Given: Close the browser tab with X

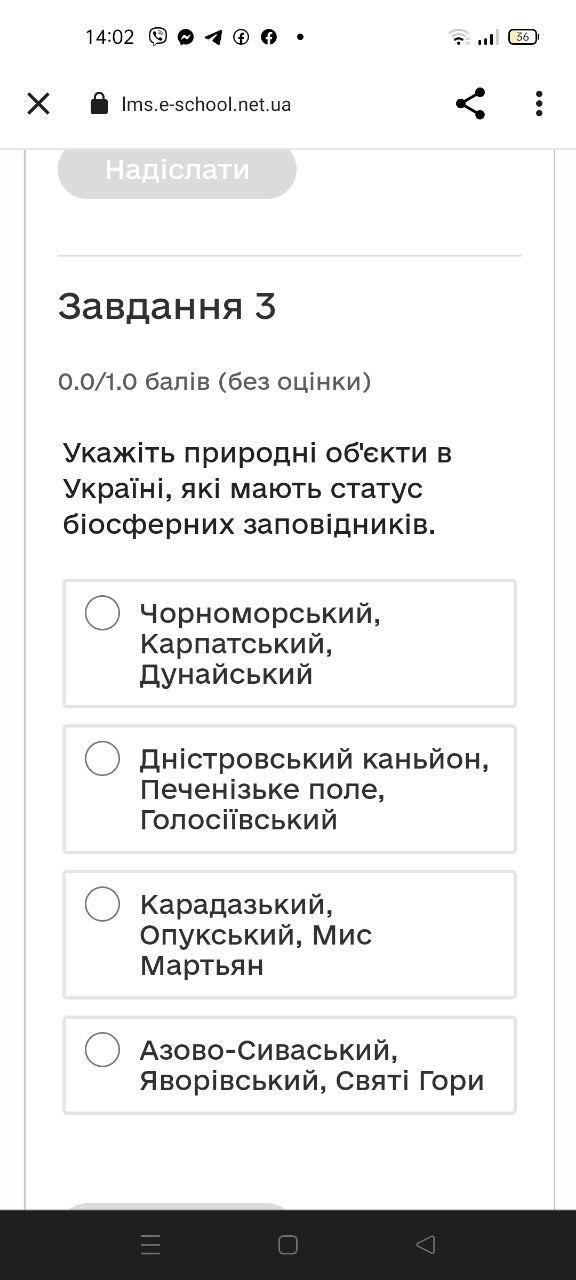Looking at the screenshot, I should point(38,103).
